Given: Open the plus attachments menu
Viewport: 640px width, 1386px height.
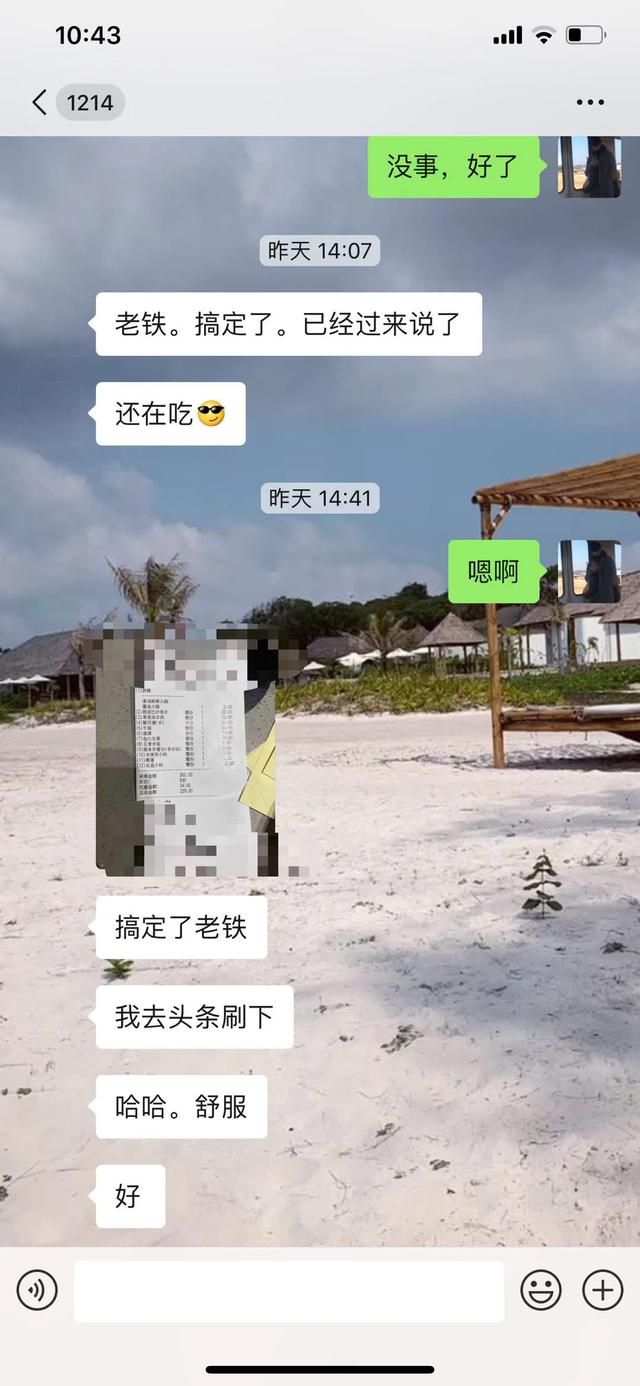Looking at the screenshot, I should 602,1291.
